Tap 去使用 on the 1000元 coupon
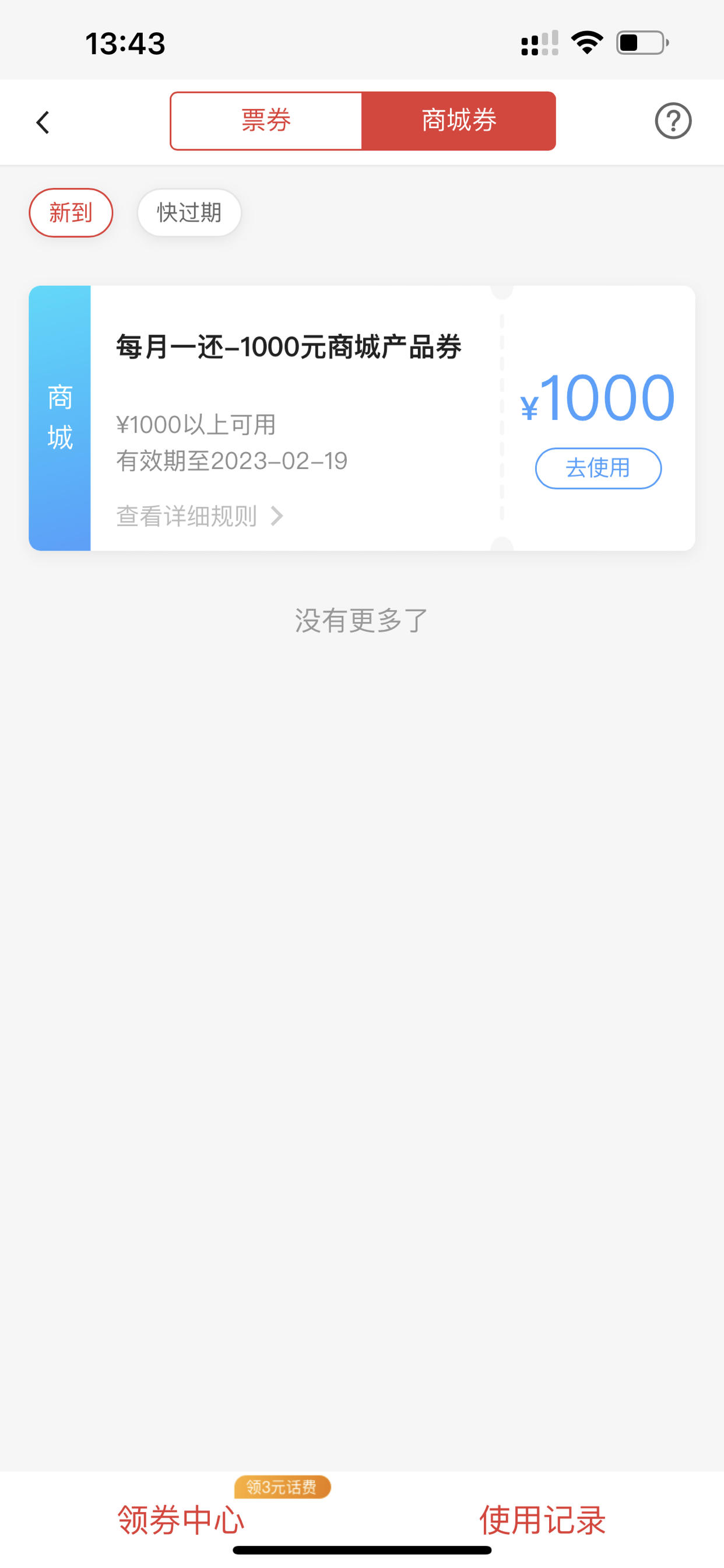Screen dimensions: 724x1568 coord(598,468)
